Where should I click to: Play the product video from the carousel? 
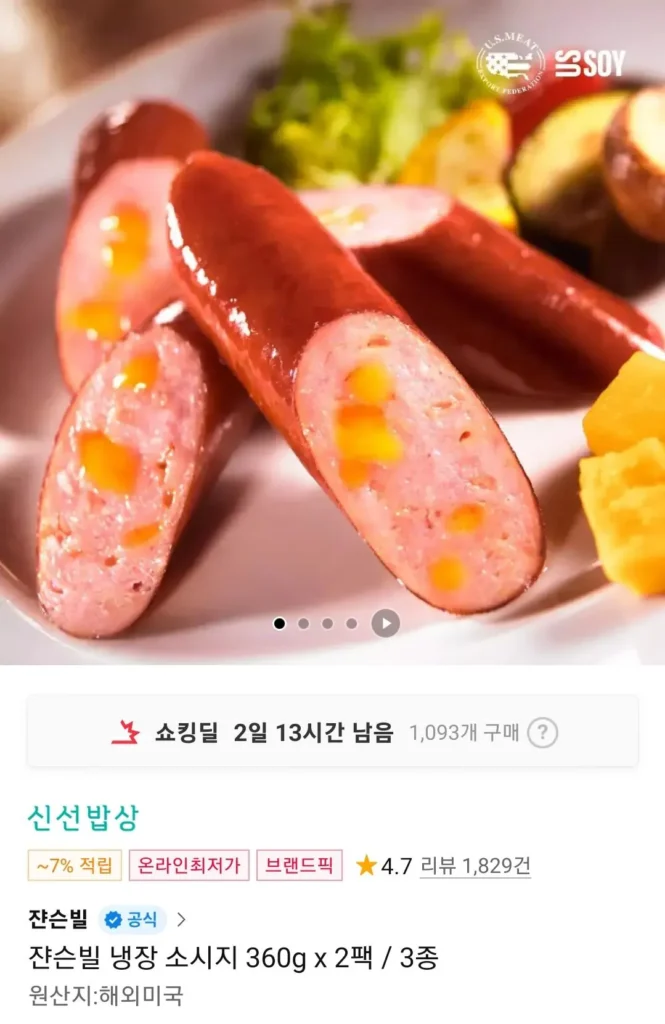click(x=385, y=623)
